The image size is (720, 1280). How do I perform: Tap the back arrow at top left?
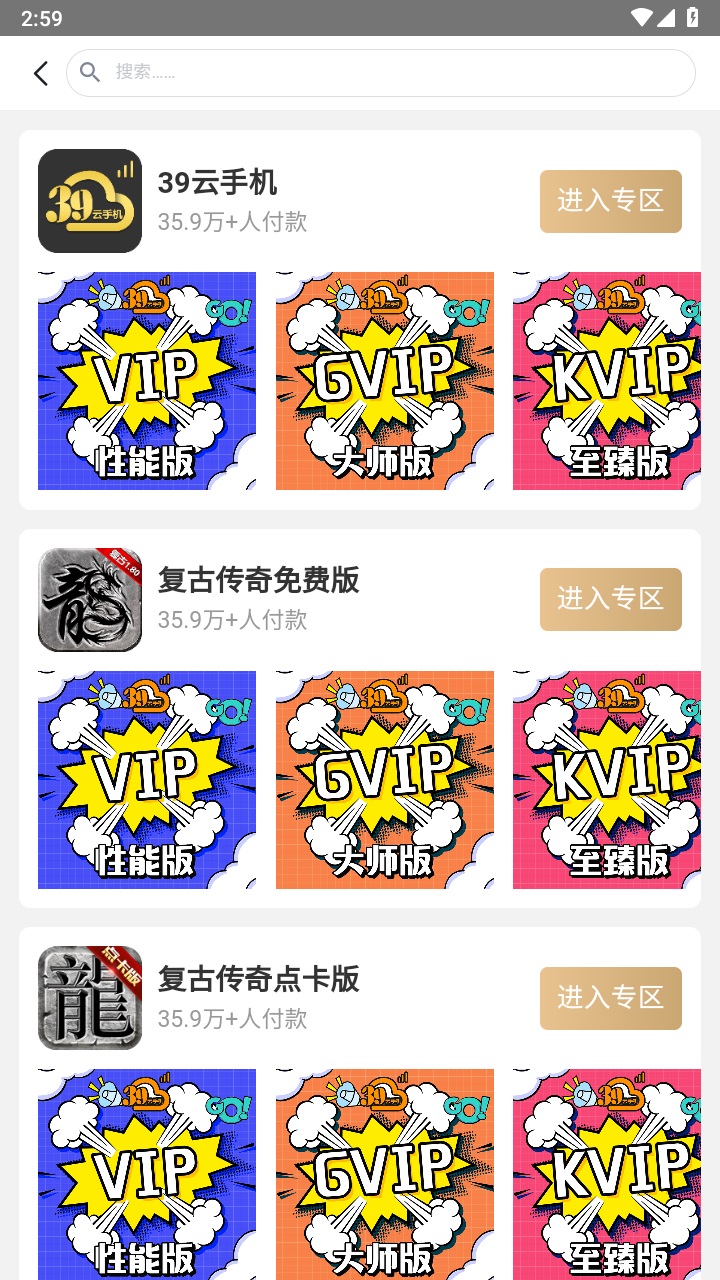(39, 74)
